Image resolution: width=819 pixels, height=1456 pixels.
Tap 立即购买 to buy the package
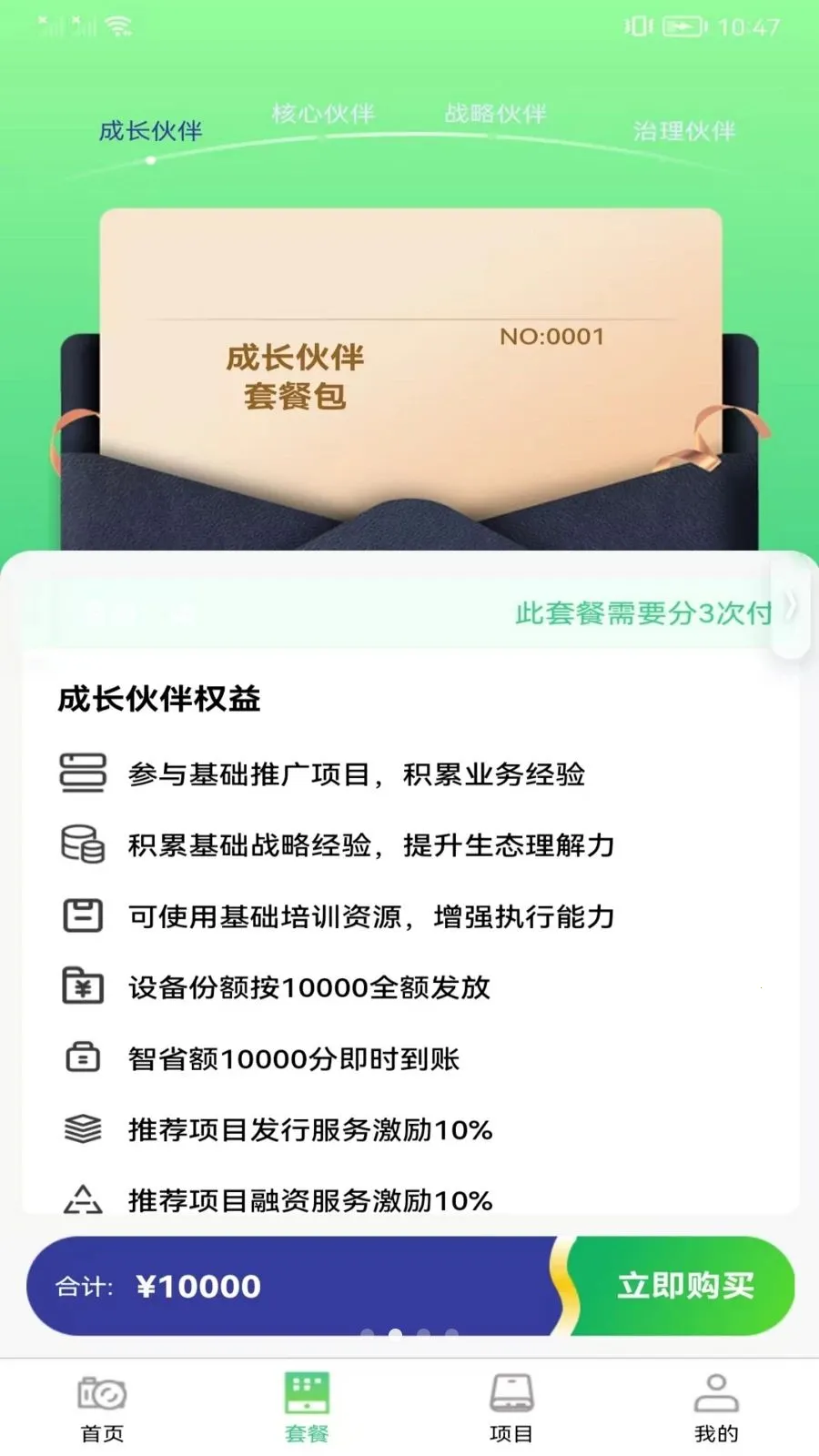(x=684, y=1286)
